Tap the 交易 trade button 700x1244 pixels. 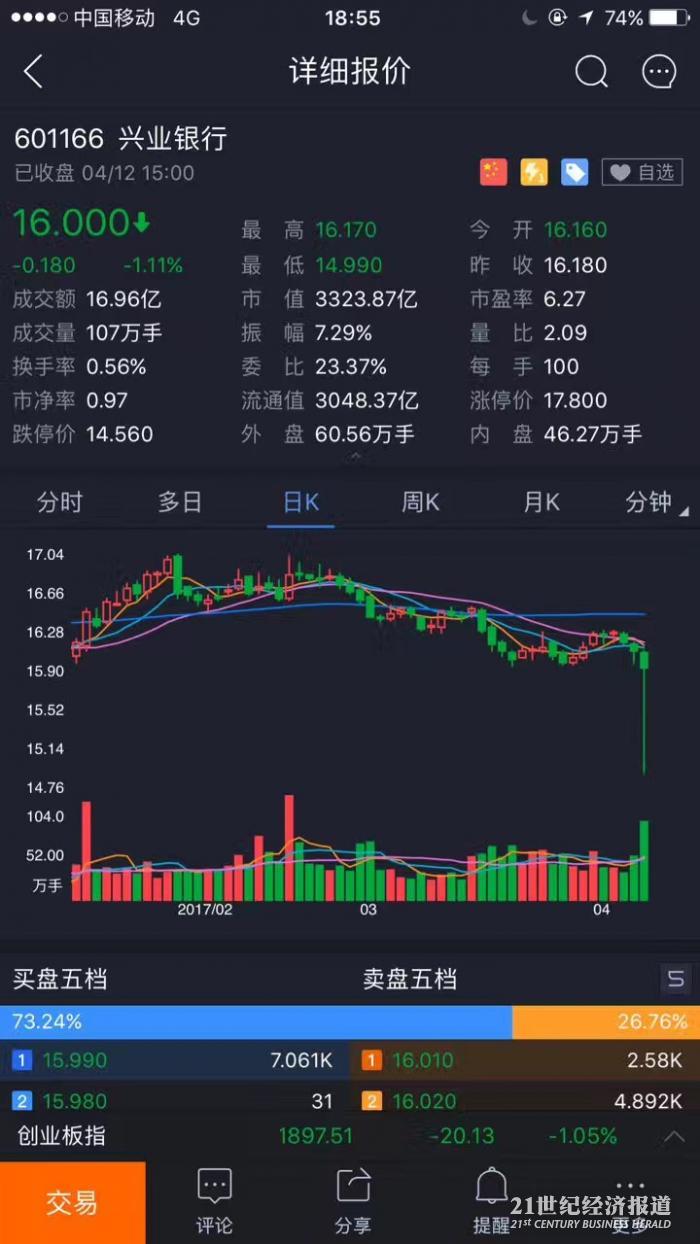tap(72, 1203)
